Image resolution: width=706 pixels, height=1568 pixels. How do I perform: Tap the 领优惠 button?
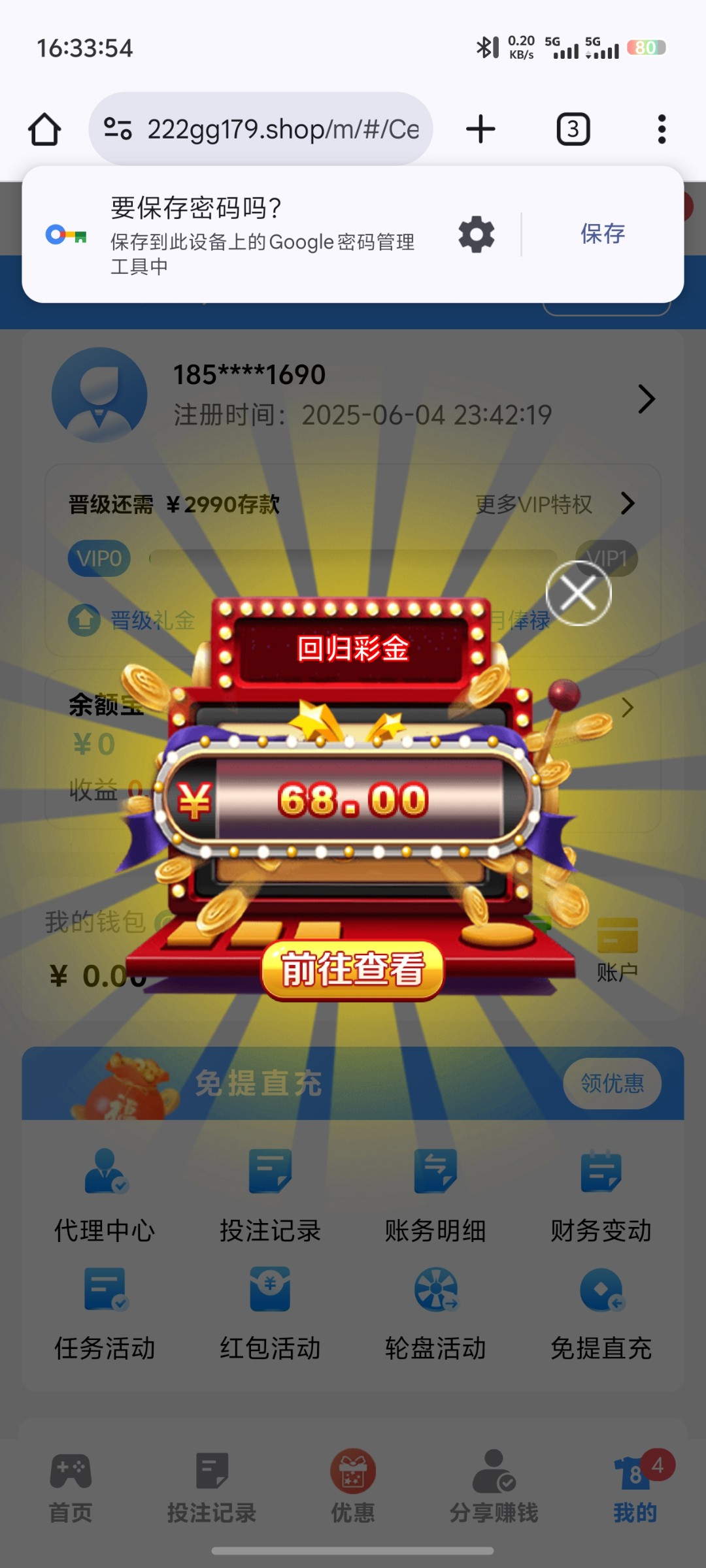[612, 1083]
